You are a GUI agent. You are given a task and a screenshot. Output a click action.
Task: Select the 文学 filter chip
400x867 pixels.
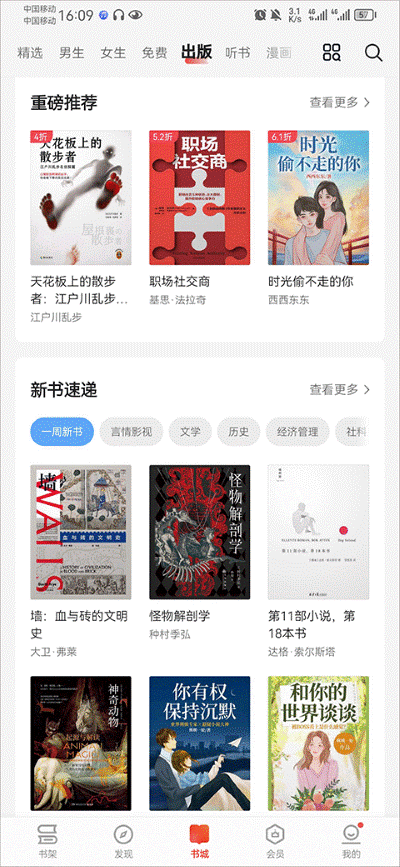point(190,432)
